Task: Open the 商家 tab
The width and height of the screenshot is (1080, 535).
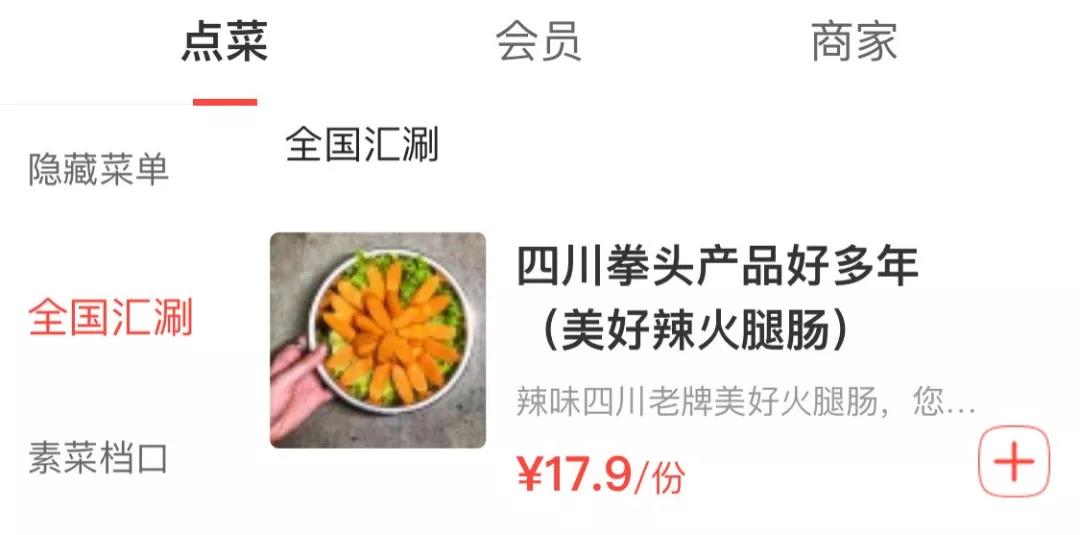Action: 853,44
